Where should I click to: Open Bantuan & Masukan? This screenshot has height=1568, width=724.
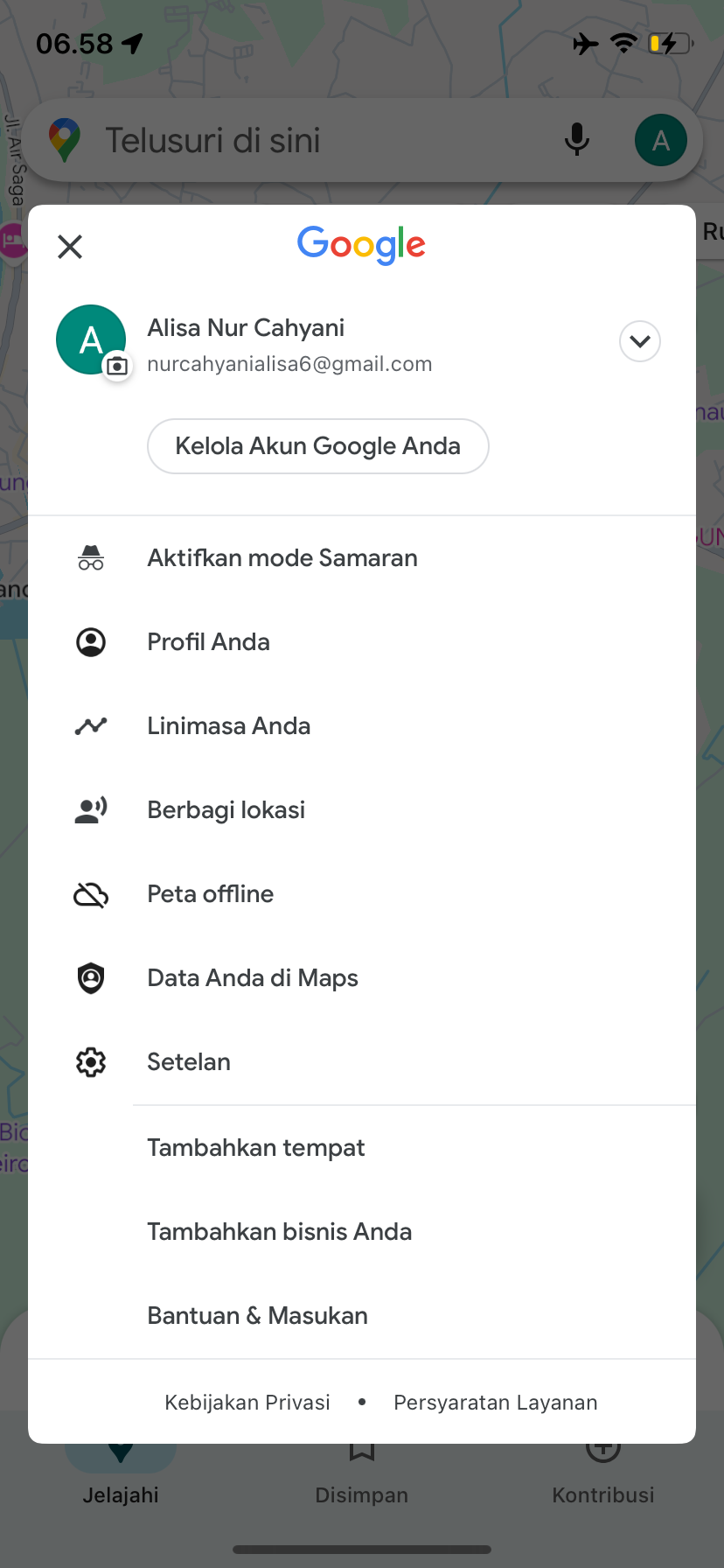[362, 1316]
